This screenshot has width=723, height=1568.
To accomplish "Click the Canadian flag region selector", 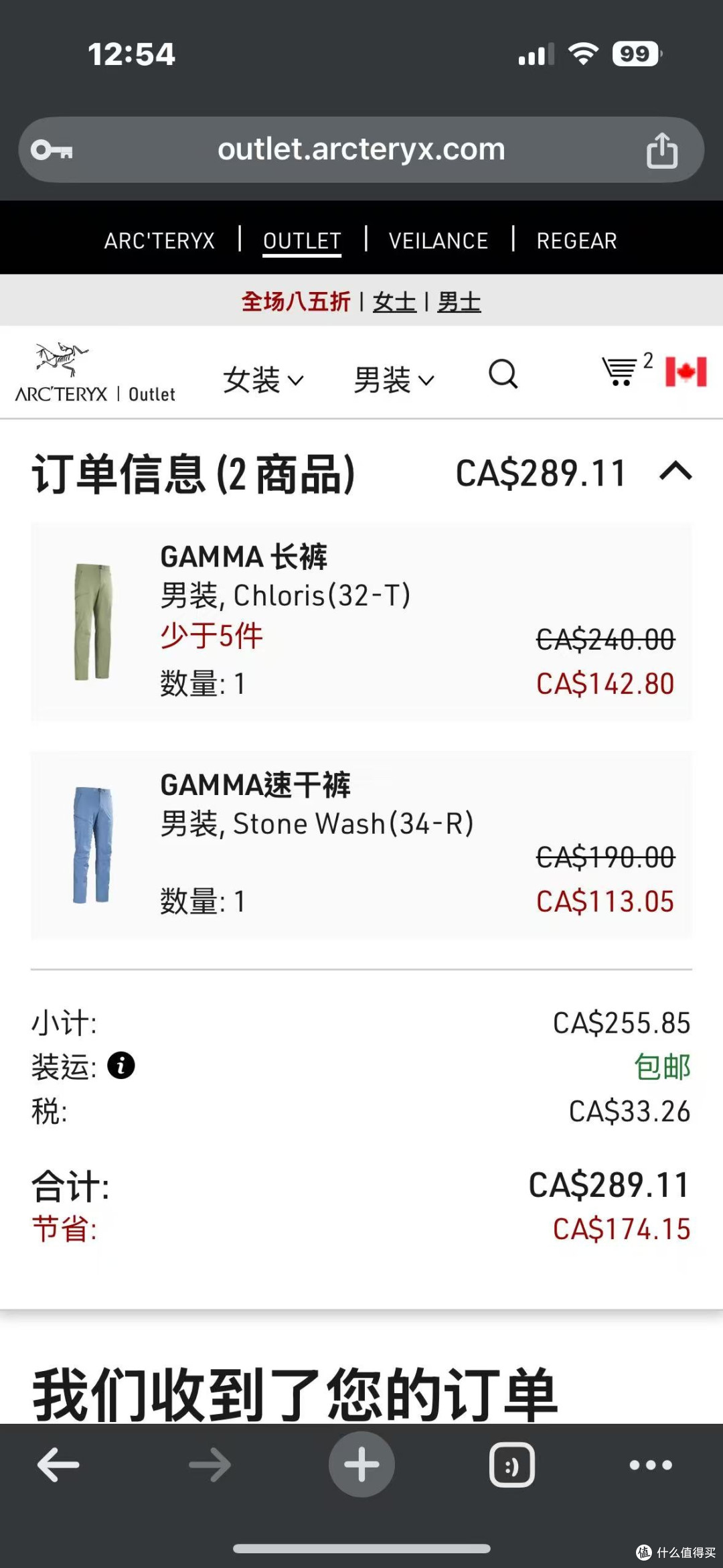I will pyautogui.click(x=685, y=372).
